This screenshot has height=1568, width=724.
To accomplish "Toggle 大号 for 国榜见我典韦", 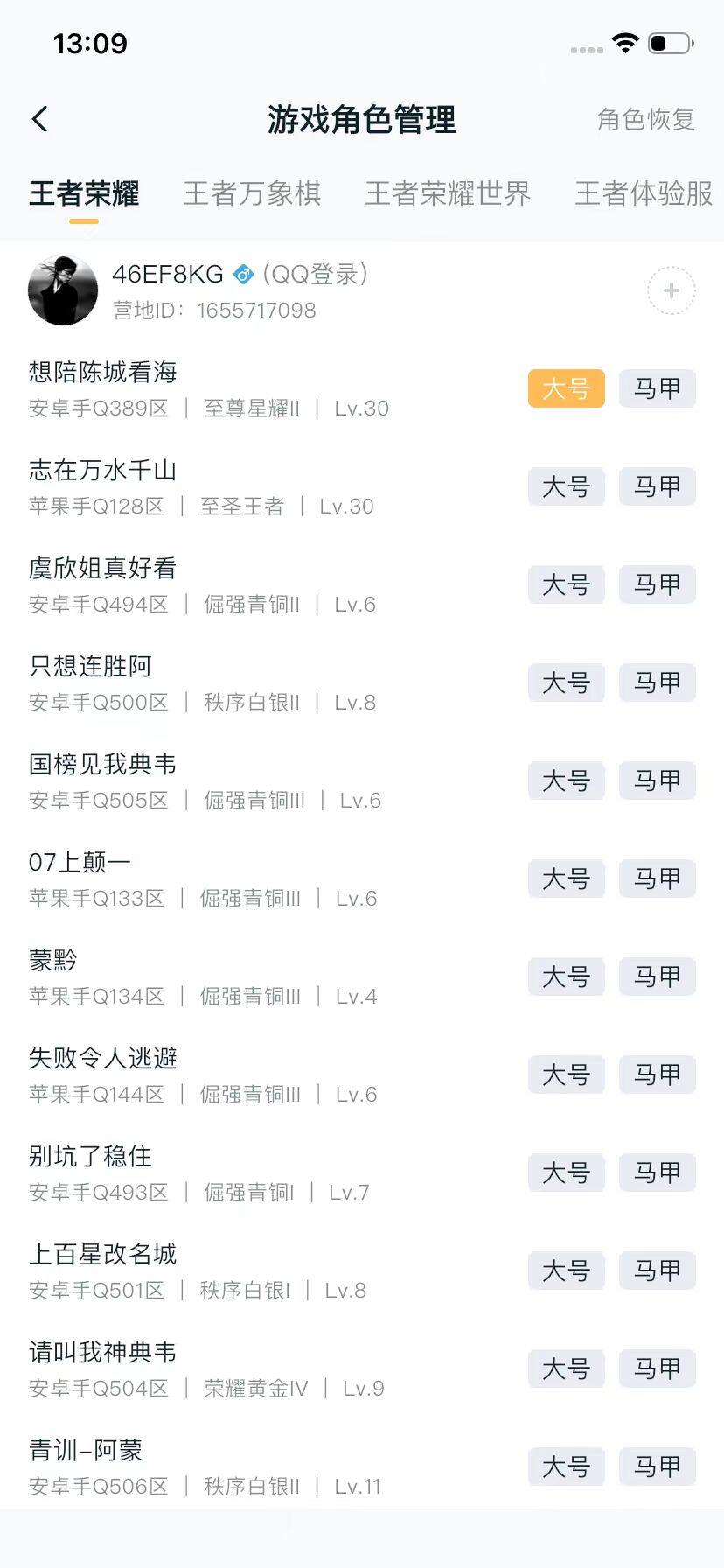I will click(x=566, y=780).
